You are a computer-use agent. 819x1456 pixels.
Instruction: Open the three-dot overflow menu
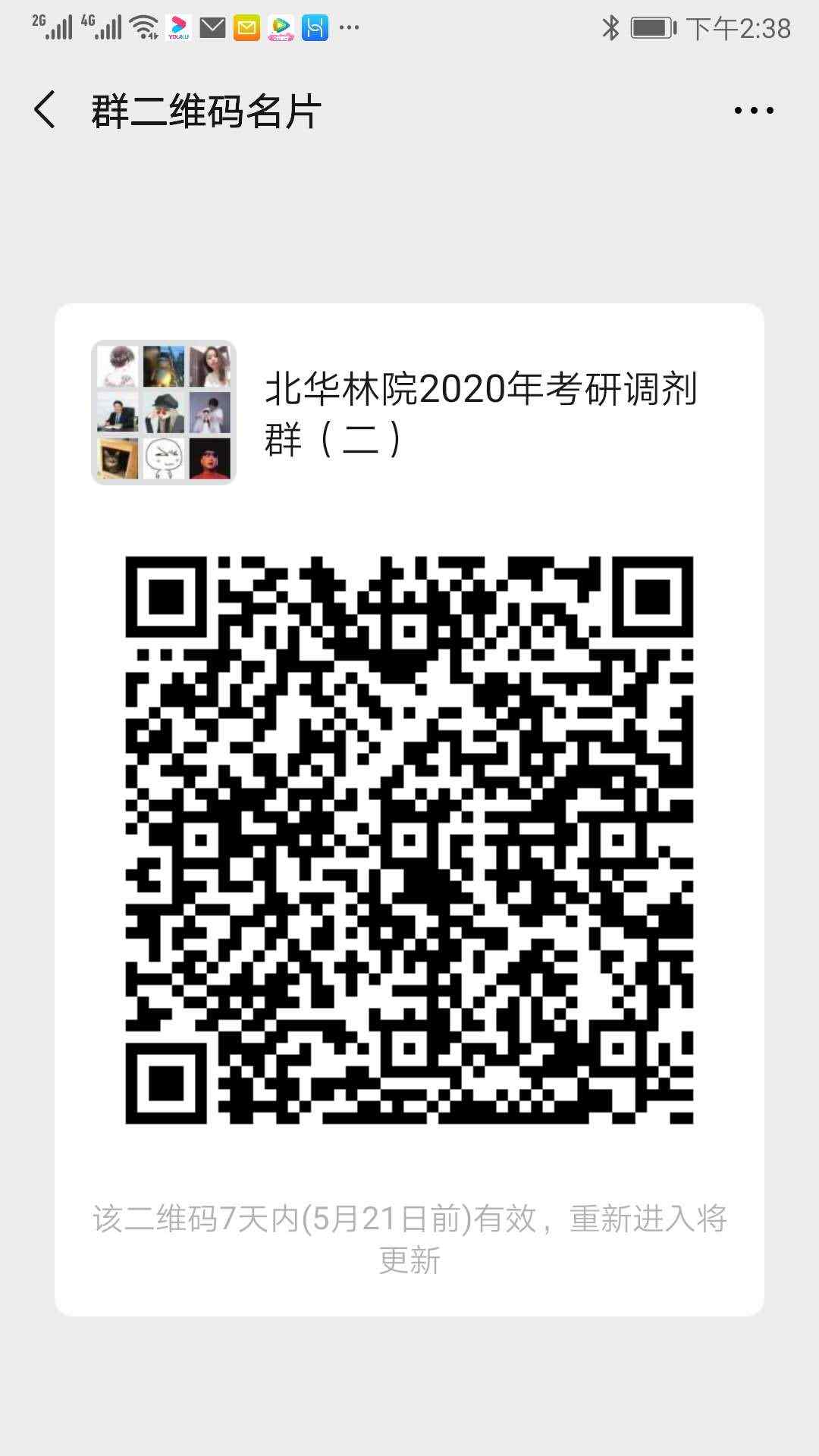click(x=754, y=111)
